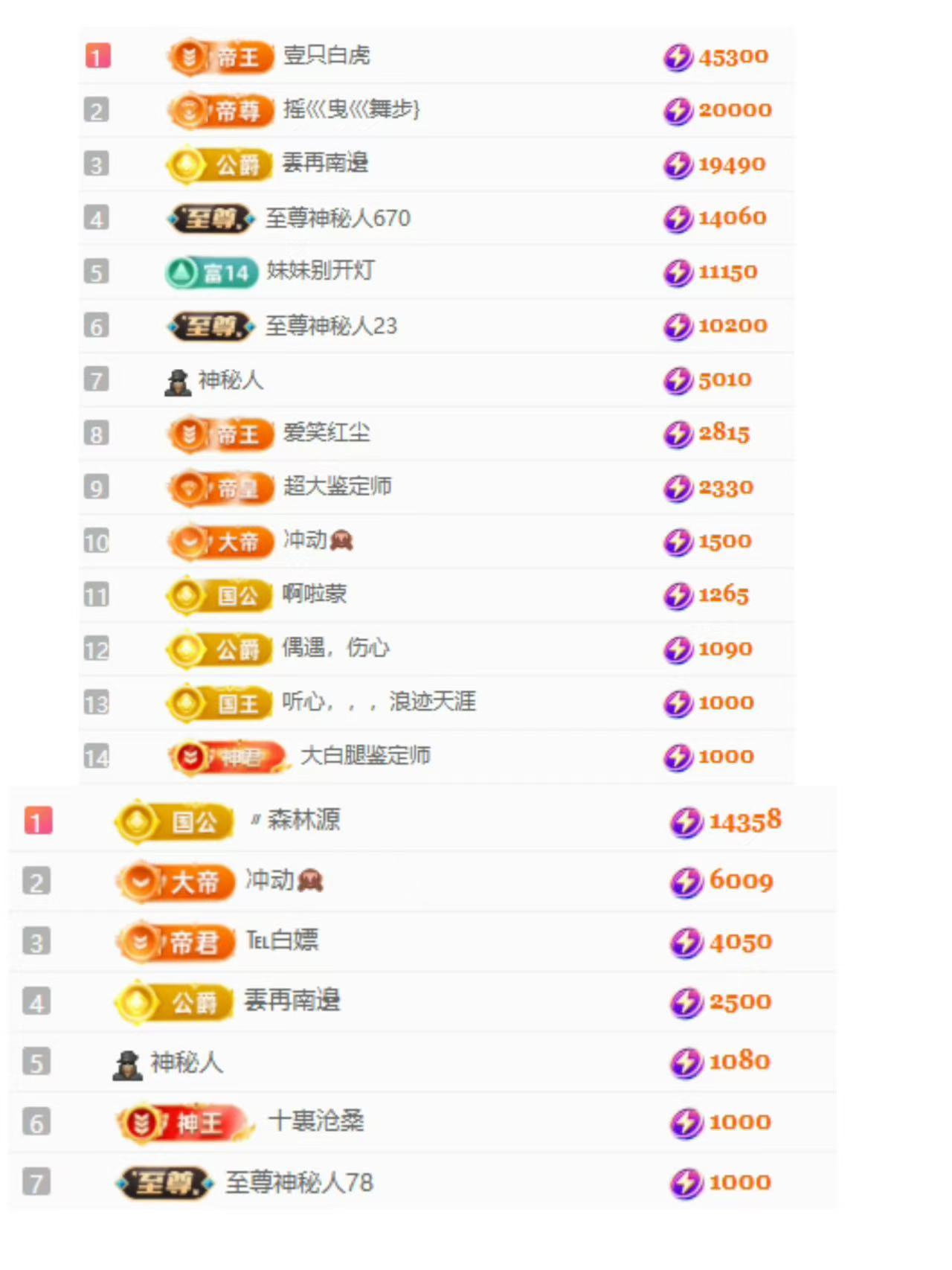The width and height of the screenshot is (952, 1270).
Task: Click the 神王 badge of 十裏沧桑
Action: tap(182, 1123)
